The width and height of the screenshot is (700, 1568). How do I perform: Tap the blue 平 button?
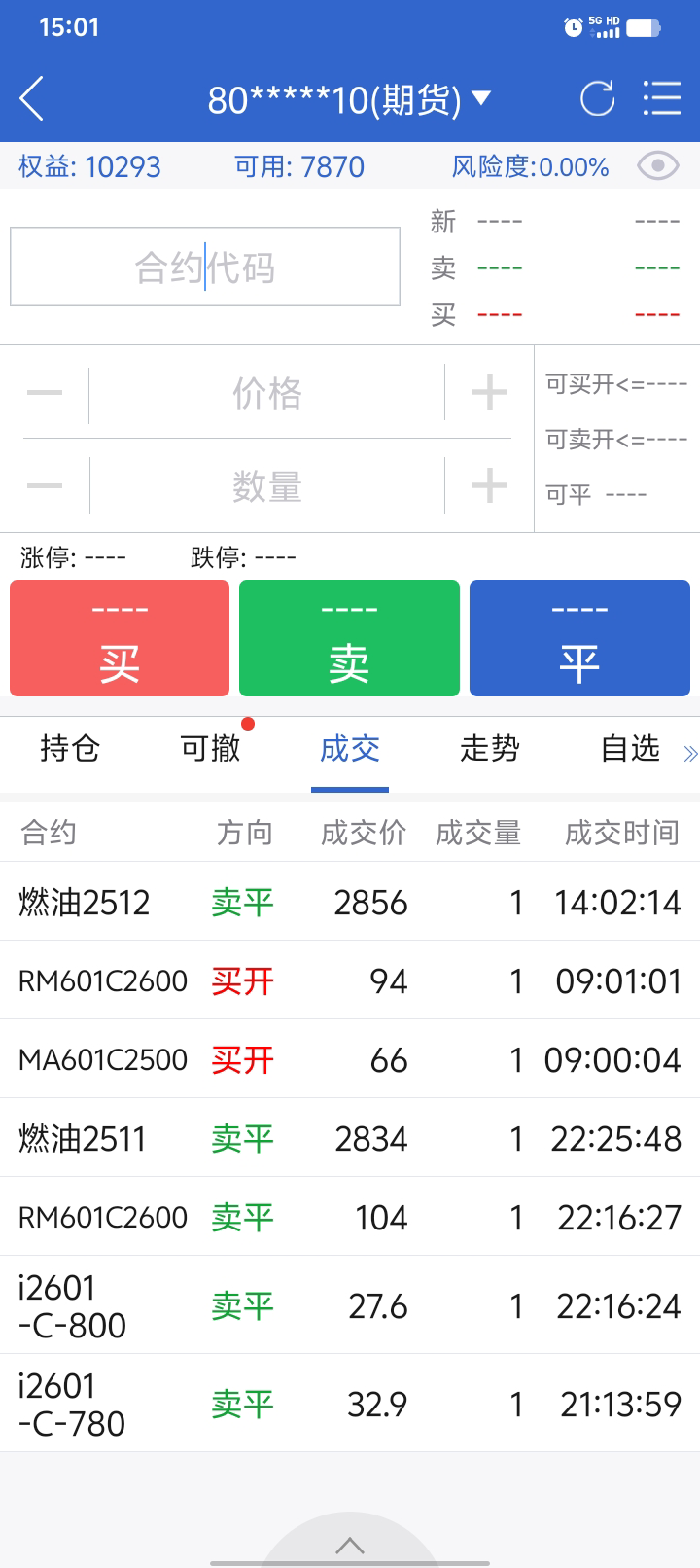point(579,638)
